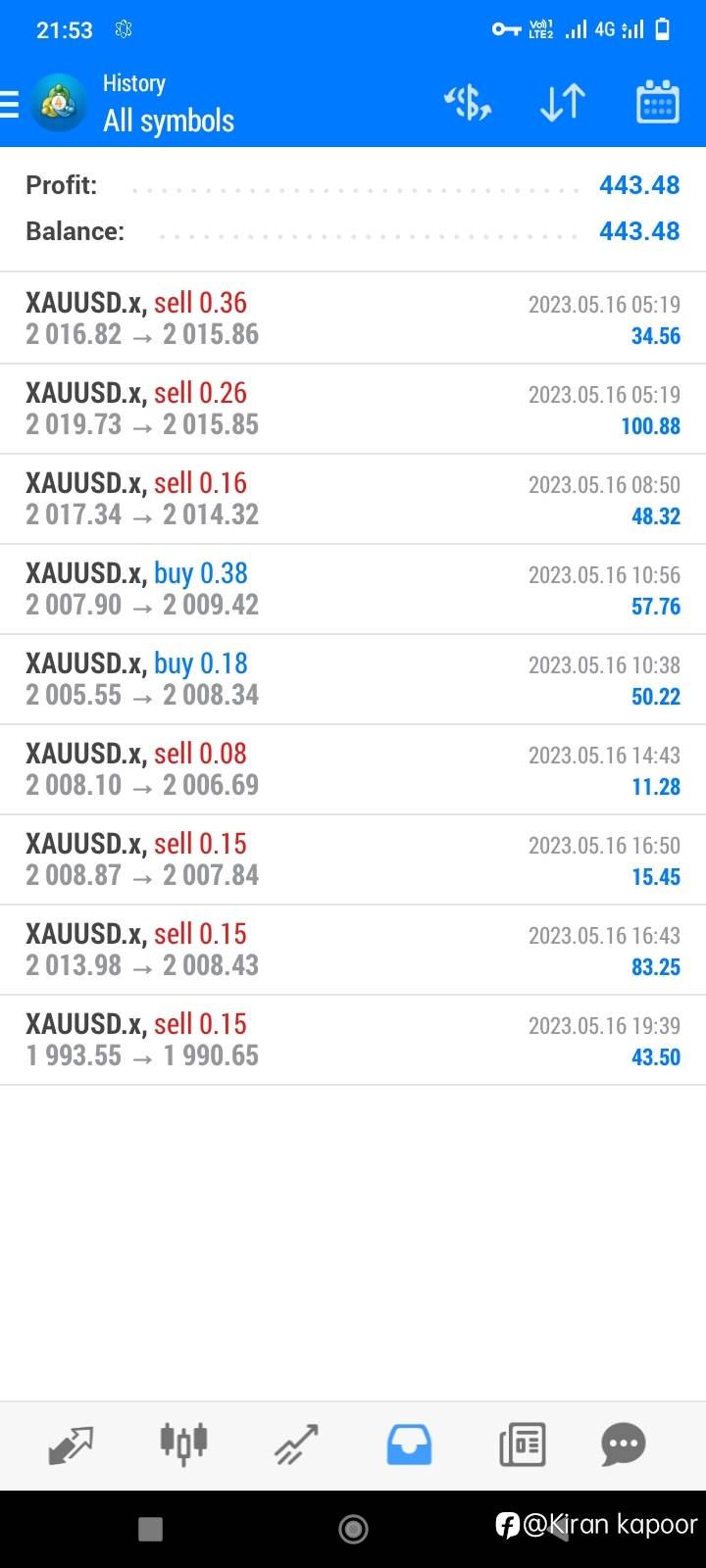Tap the system home button
Image resolution: width=706 pixels, height=1568 pixels.
click(353, 1528)
